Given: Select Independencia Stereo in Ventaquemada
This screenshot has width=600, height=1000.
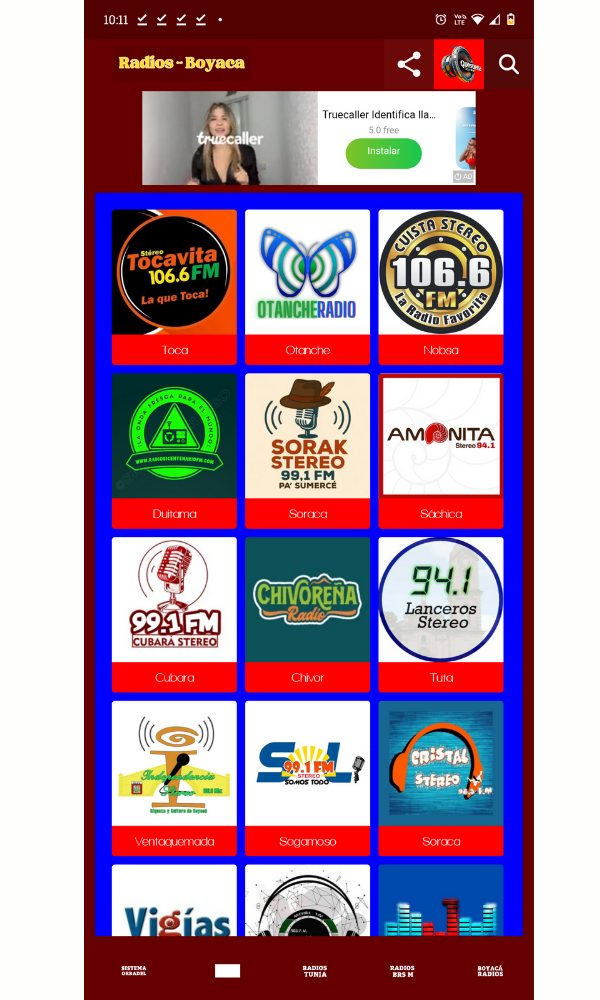Looking at the screenshot, I should pyautogui.click(x=174, y=779).
